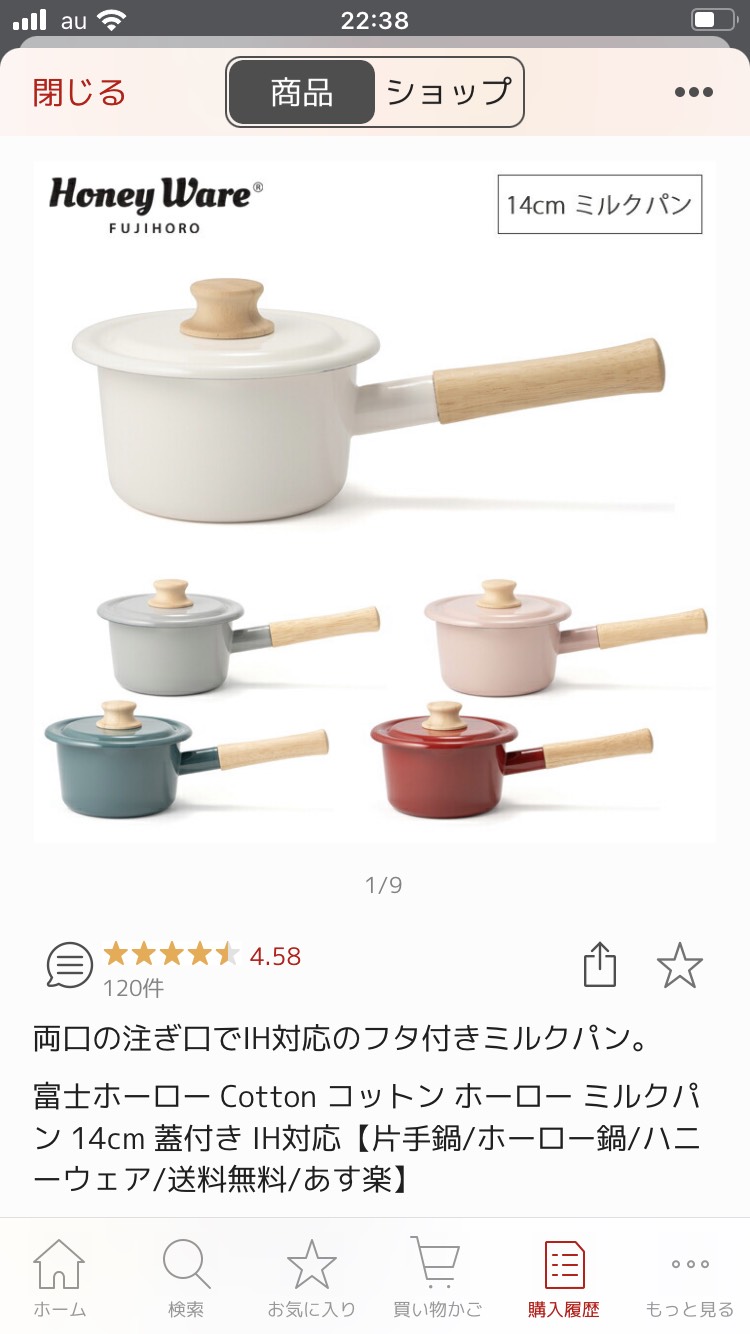Screen dimensions: 750x1334
Task: Open the reviews speech bubble icon
Action: [69, 966]
